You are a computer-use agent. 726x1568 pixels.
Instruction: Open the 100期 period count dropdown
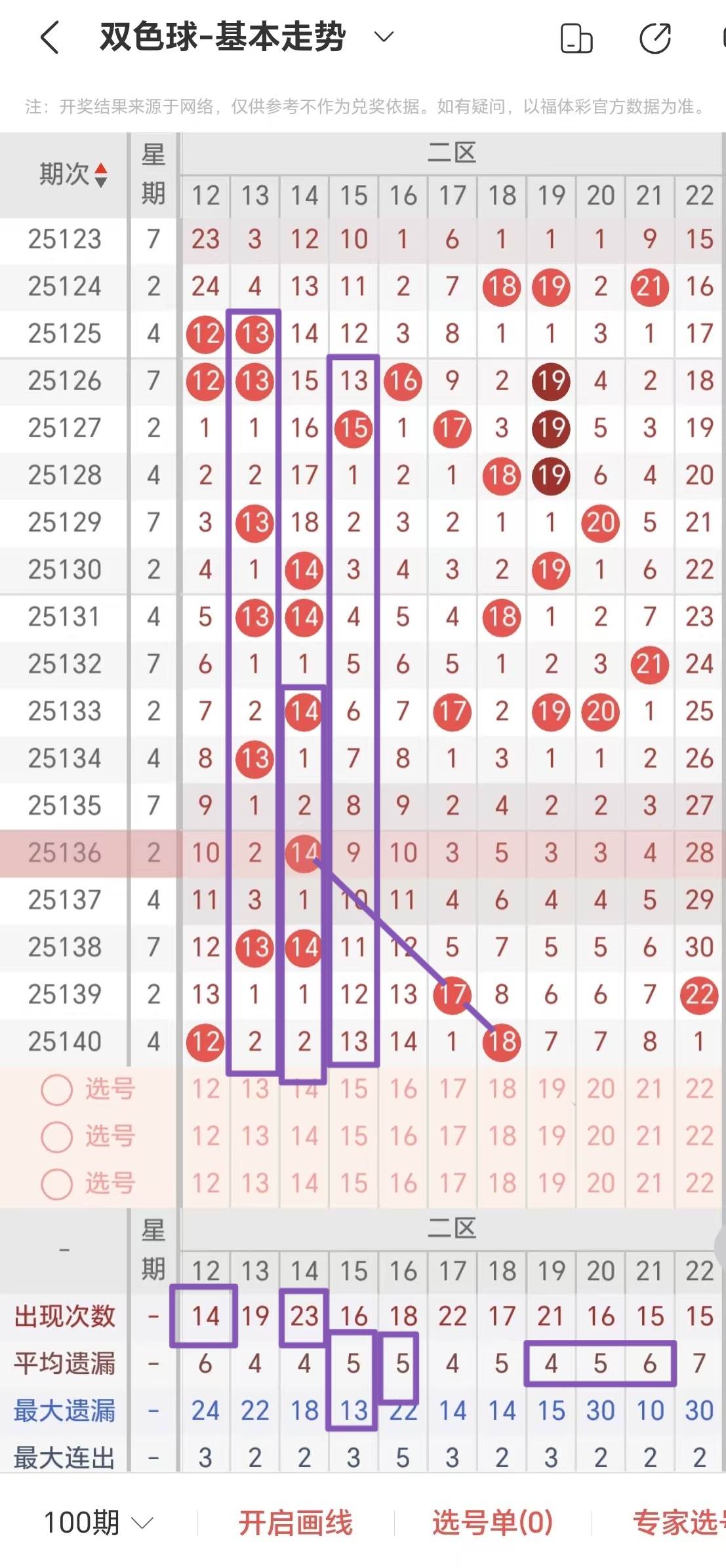pyautogui.click(x=98, y=1522)
